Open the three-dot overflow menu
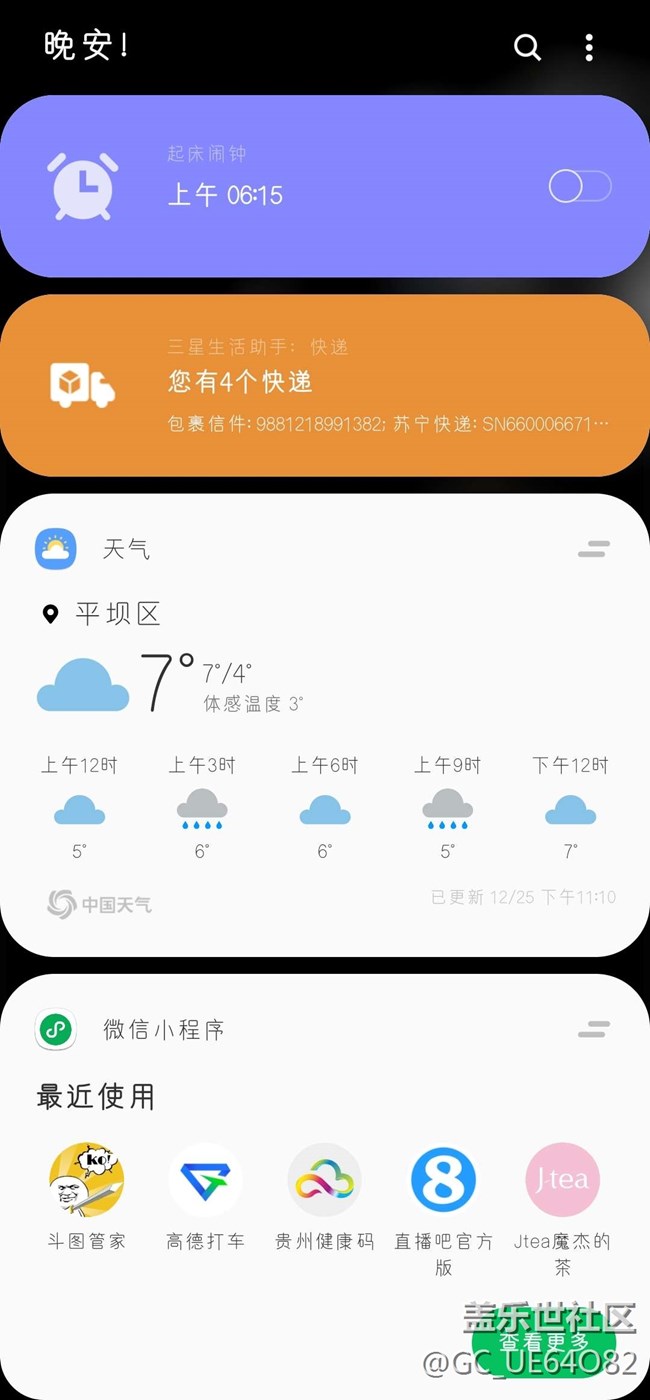This screenshot has width=650, height=1400. [589, 47]
